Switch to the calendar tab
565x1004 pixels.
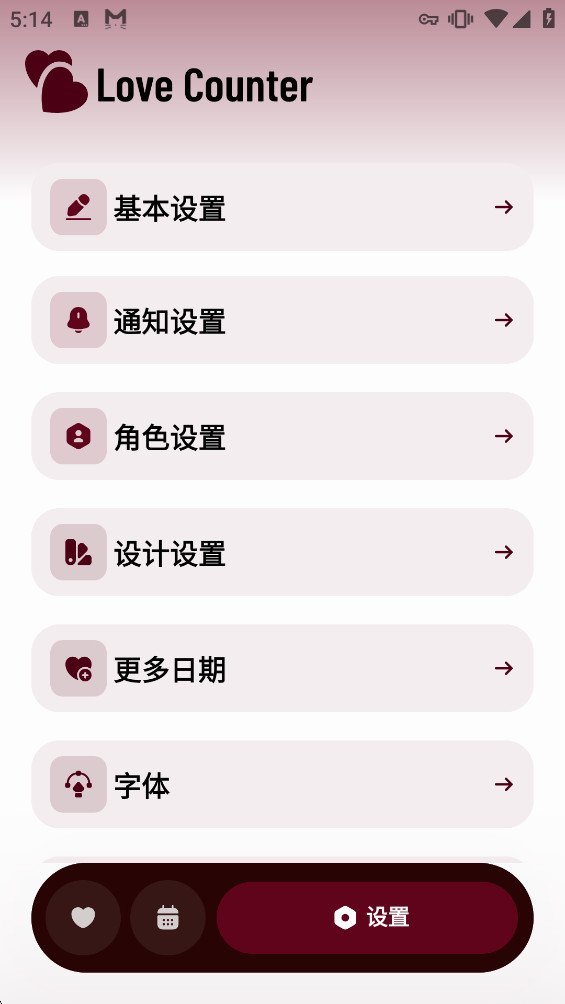click(168, 918)
